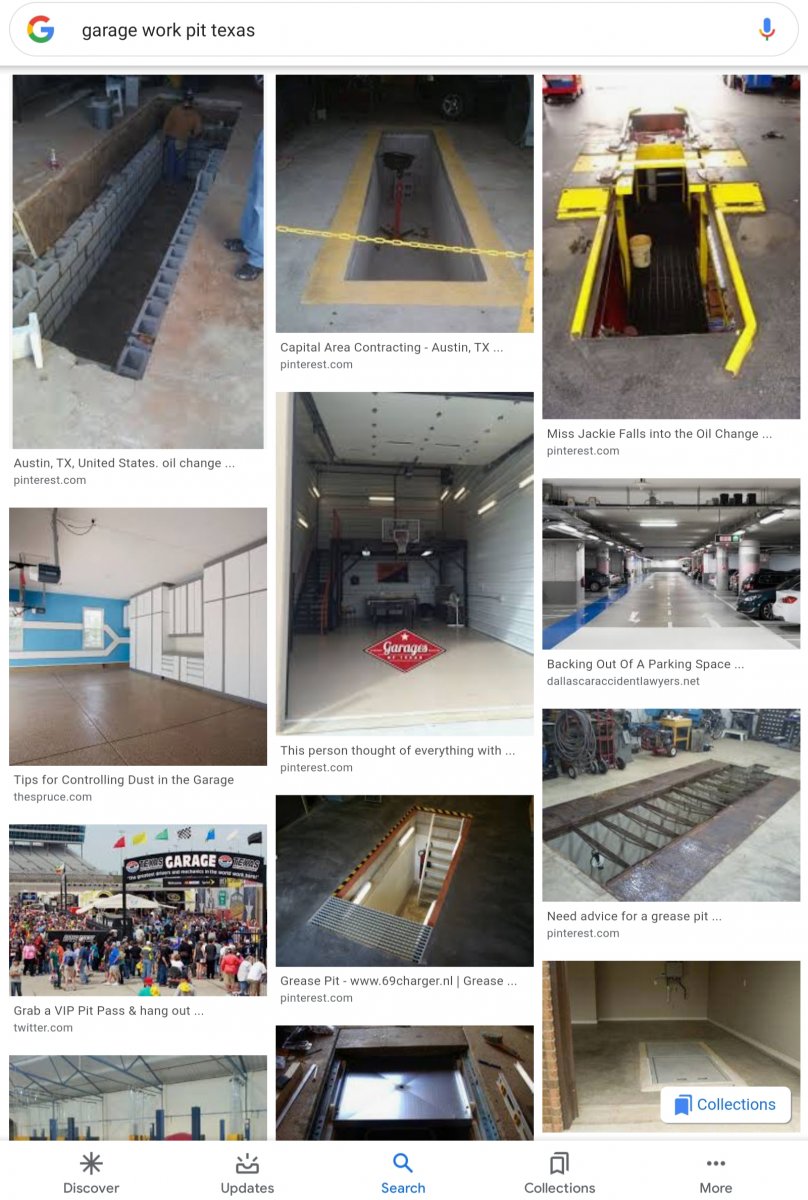Open the More tab
This screenshot has height=1200, width=808.
[715, 1173]
